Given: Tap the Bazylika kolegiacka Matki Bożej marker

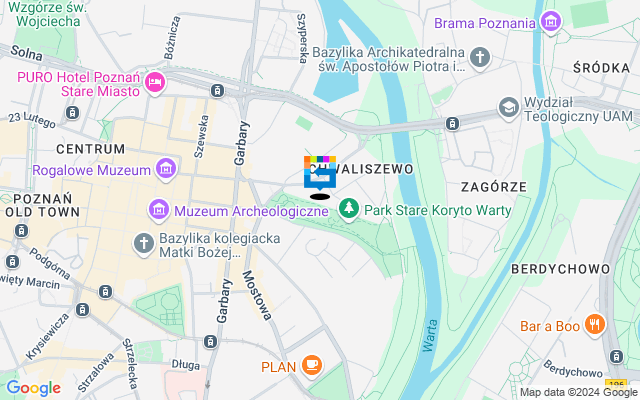Looking at the screenshot, I should pos(144,243).
